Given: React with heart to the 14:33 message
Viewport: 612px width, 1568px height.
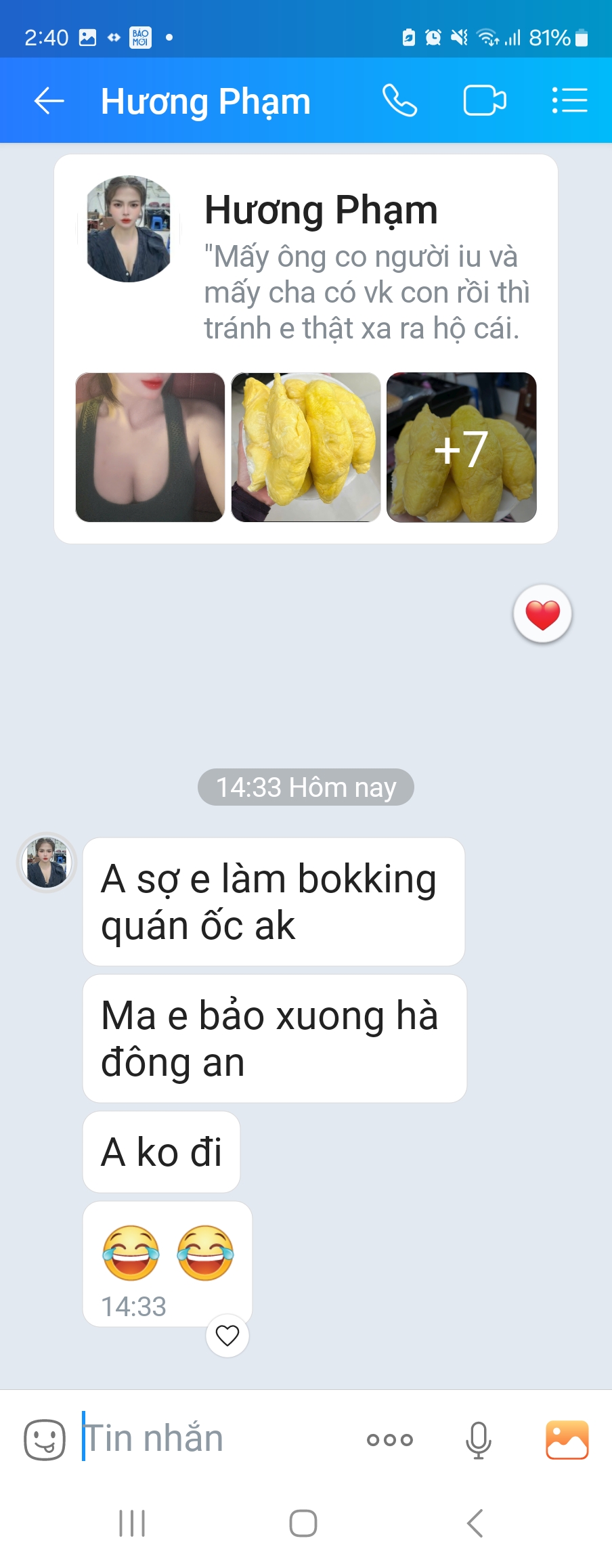Looking at the screenshot, I should (227, 1336).
